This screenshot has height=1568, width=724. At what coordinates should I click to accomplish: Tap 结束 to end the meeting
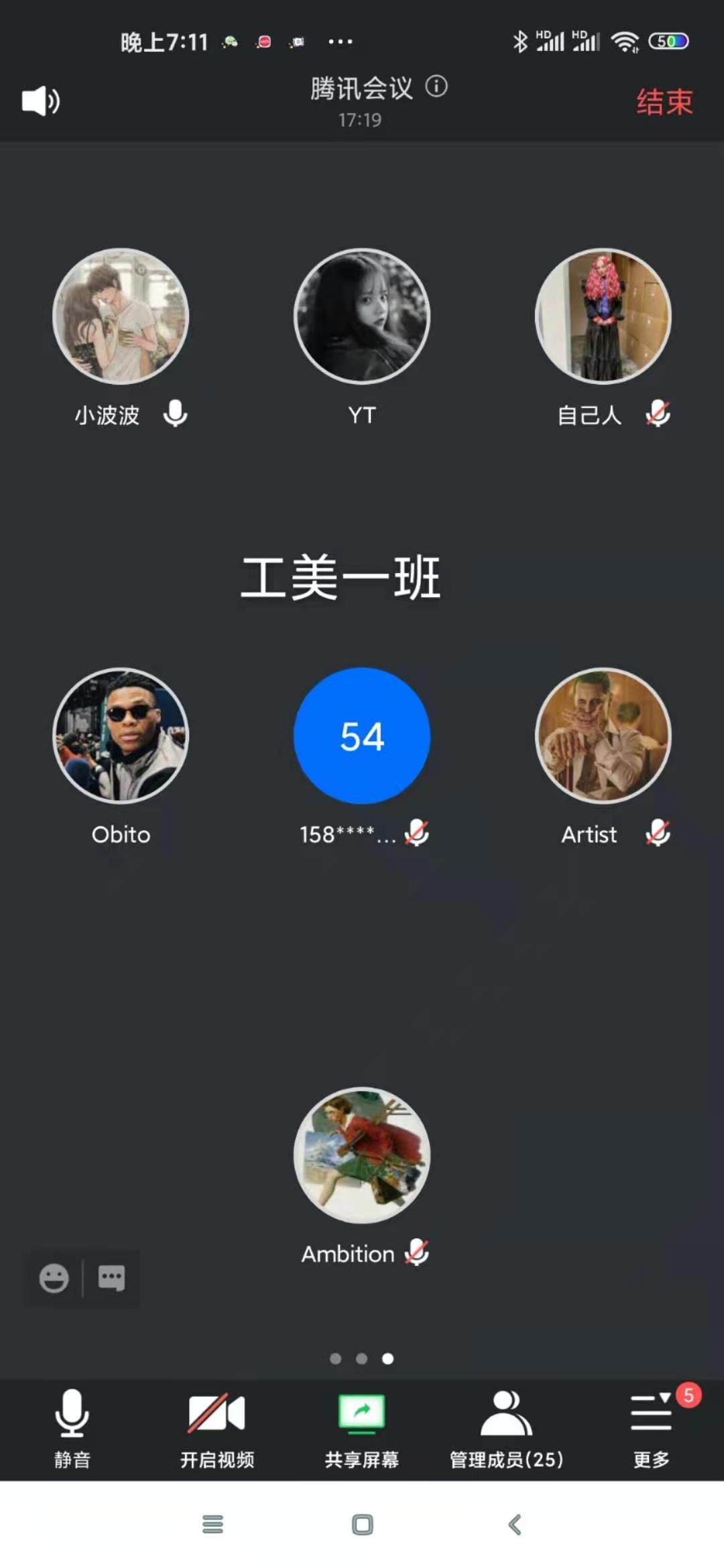click(664, 102)
